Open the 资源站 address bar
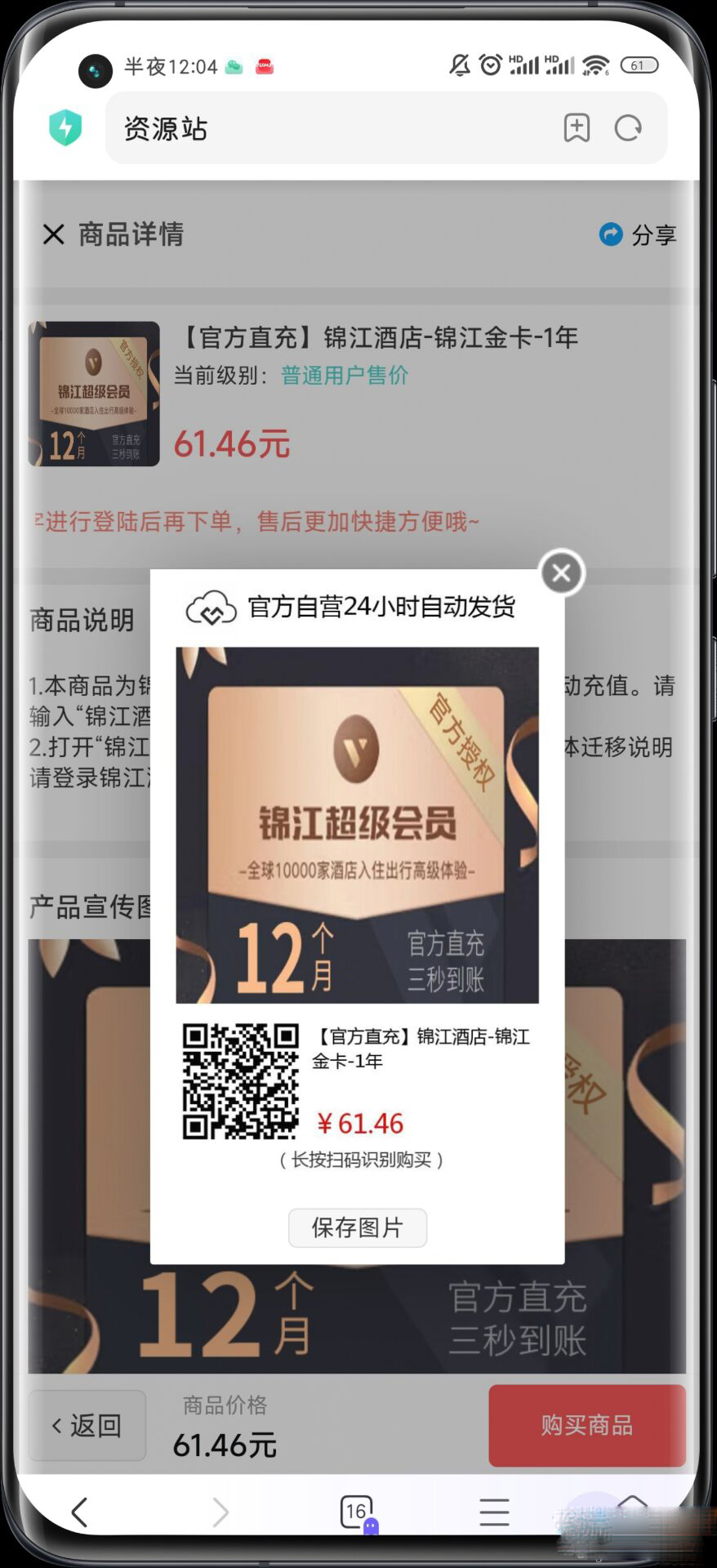Viewport: 717px width, 1568px height. [x=327, y=128]
